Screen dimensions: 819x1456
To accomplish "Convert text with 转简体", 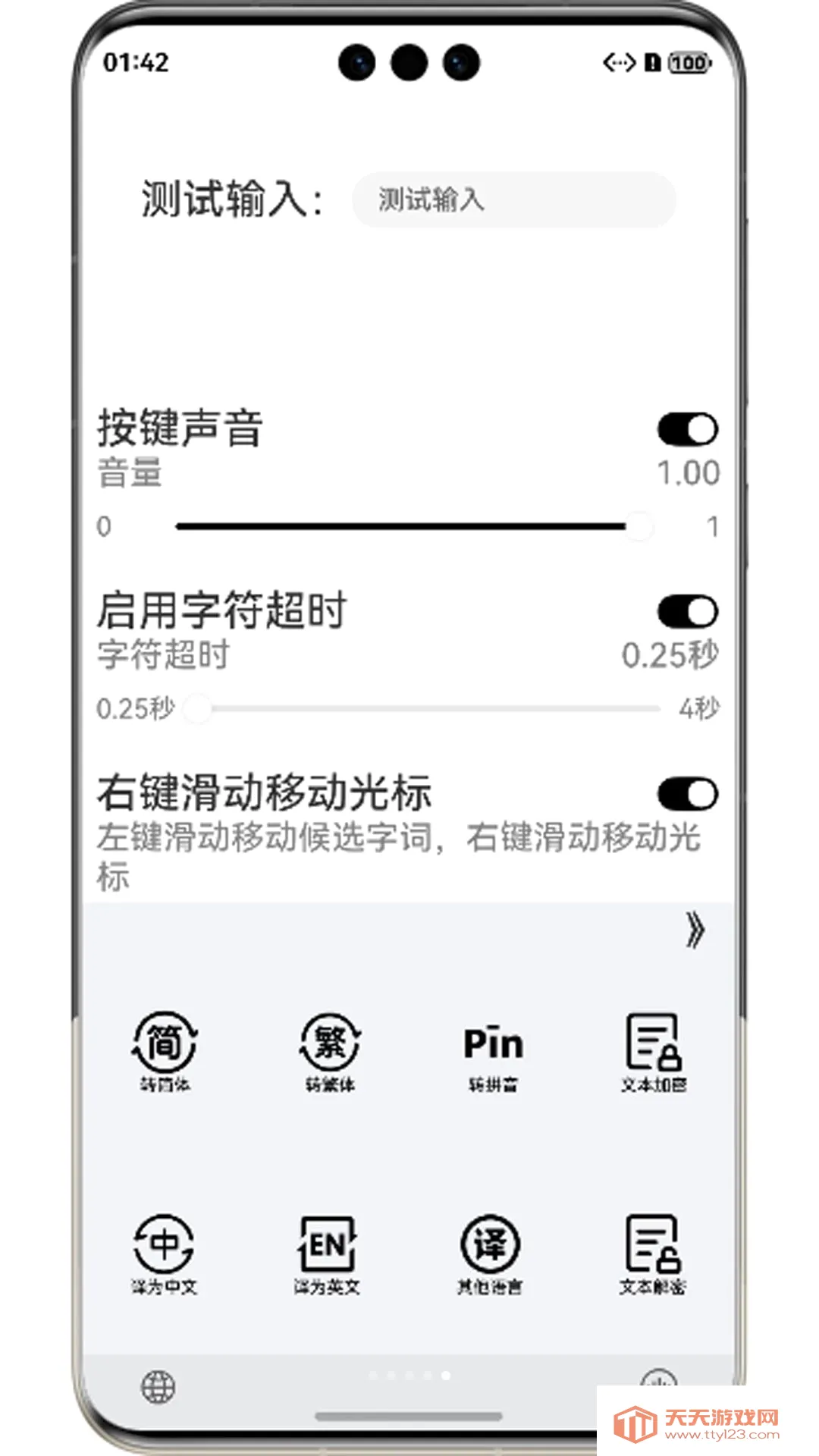I will (165, 1052).
